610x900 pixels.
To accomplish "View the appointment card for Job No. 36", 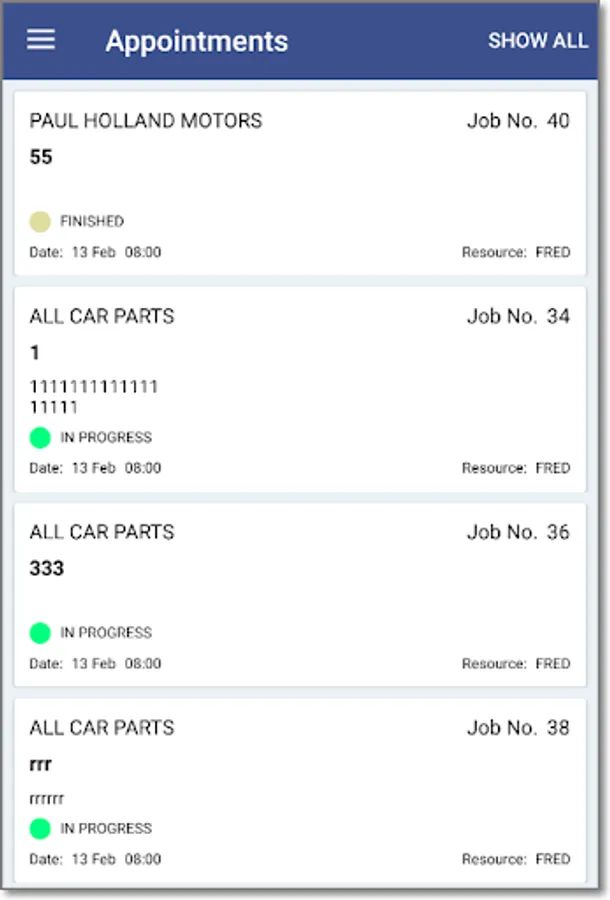I will (x=299, y=595).
